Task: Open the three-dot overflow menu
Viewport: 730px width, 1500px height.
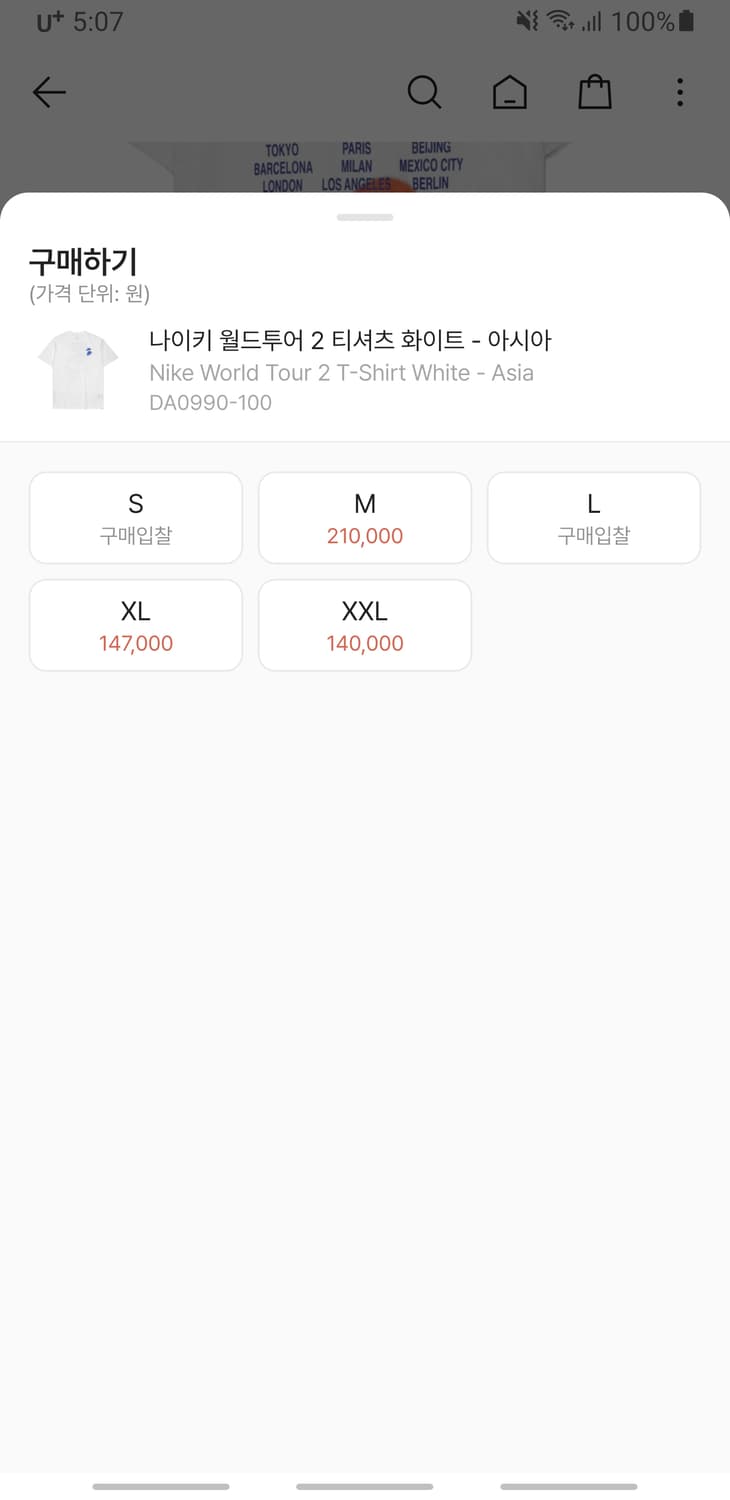Action: tap(680, 91)
